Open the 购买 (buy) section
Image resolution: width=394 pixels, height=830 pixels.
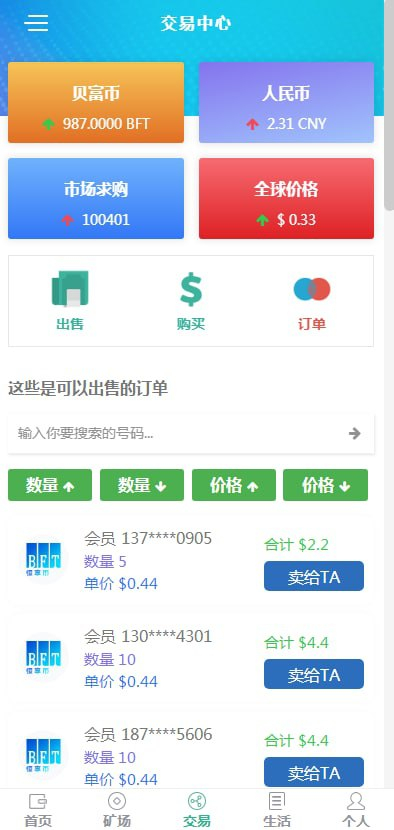[x=191, y=301]
